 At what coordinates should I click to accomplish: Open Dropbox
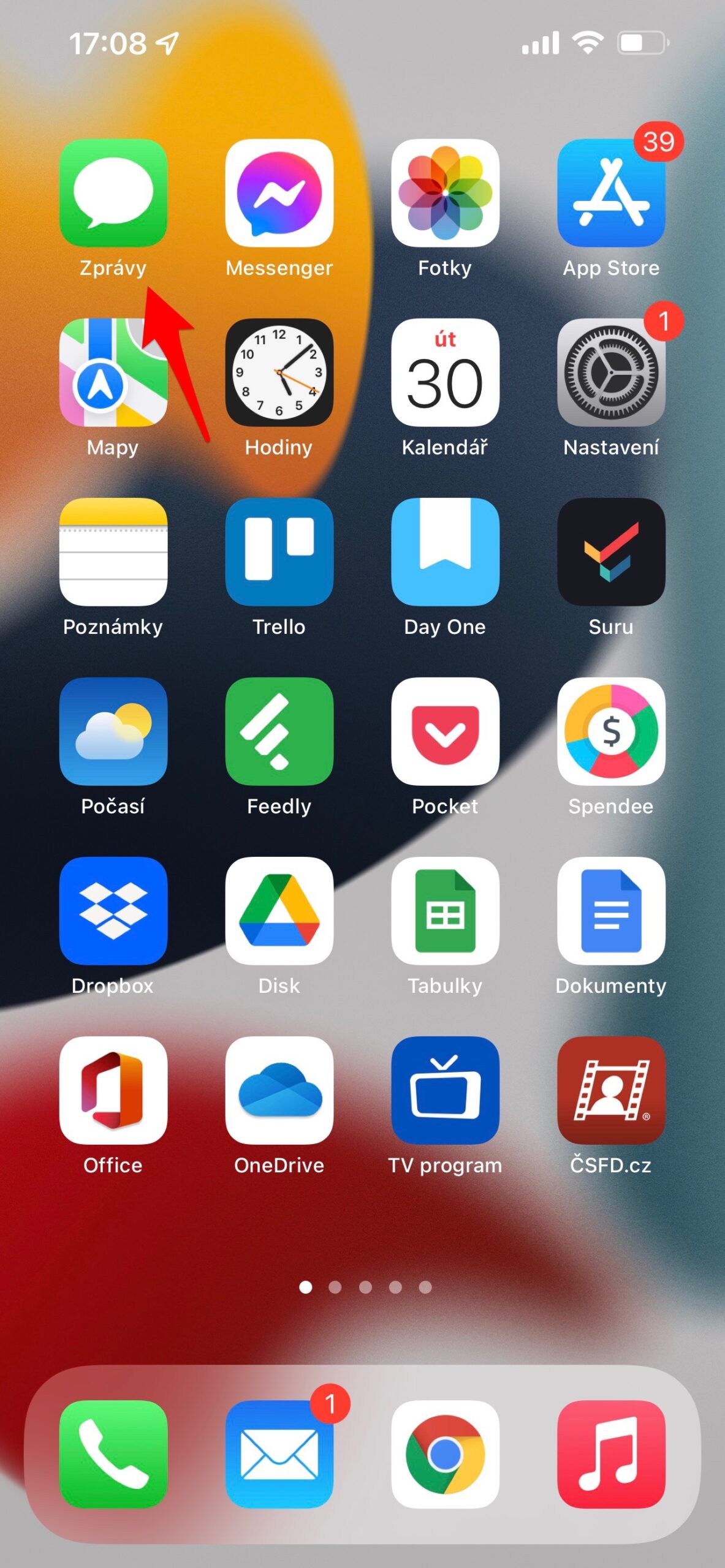click(x=113, y=911)
